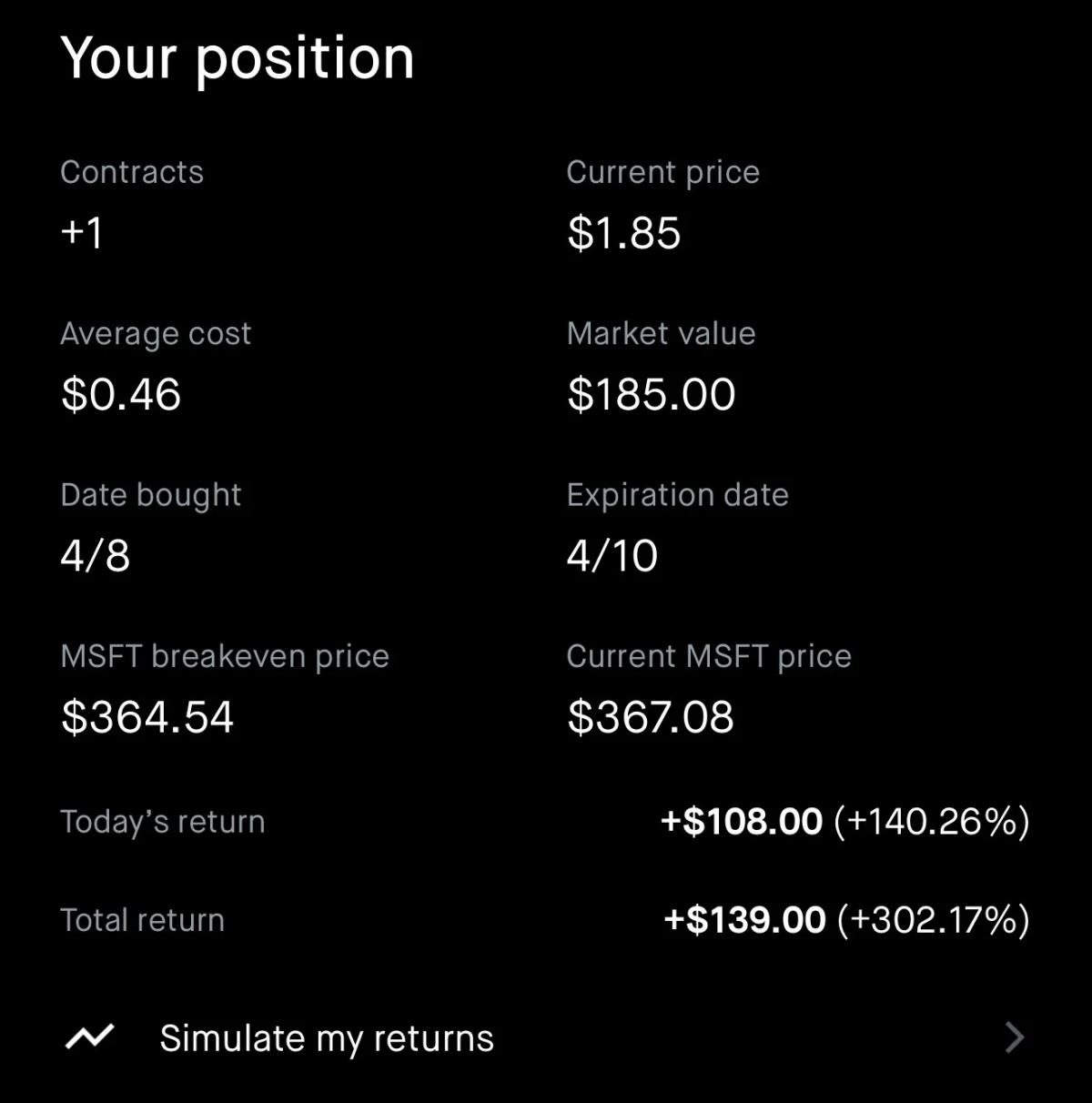The image size is (1092, 1103).
Task: Click the Average cost figure $0.46
Action: [x=119, y=394]
